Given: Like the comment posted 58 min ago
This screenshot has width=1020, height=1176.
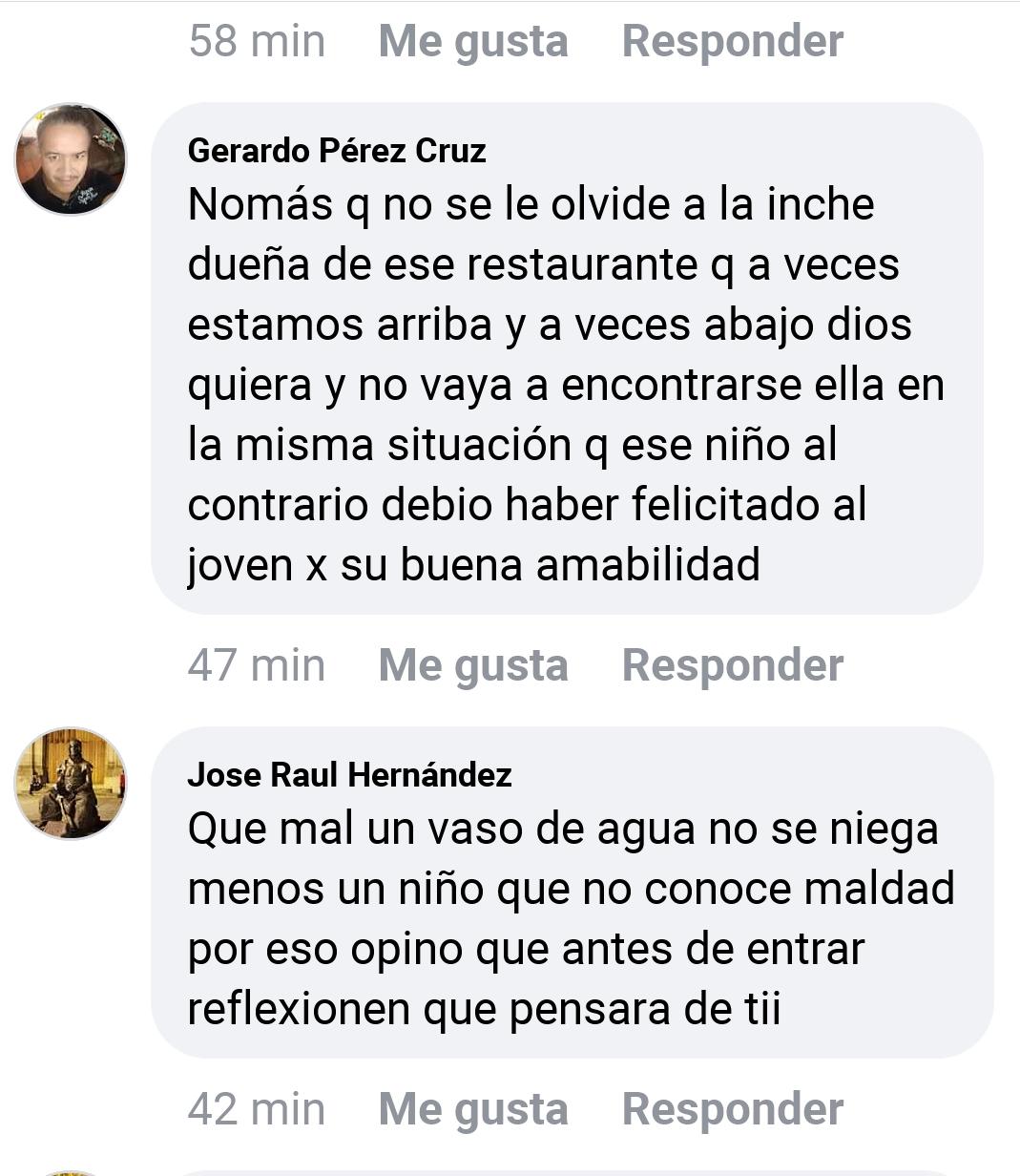Looking at the screenshot, I should pyautogui.click(x=472, y=41).
